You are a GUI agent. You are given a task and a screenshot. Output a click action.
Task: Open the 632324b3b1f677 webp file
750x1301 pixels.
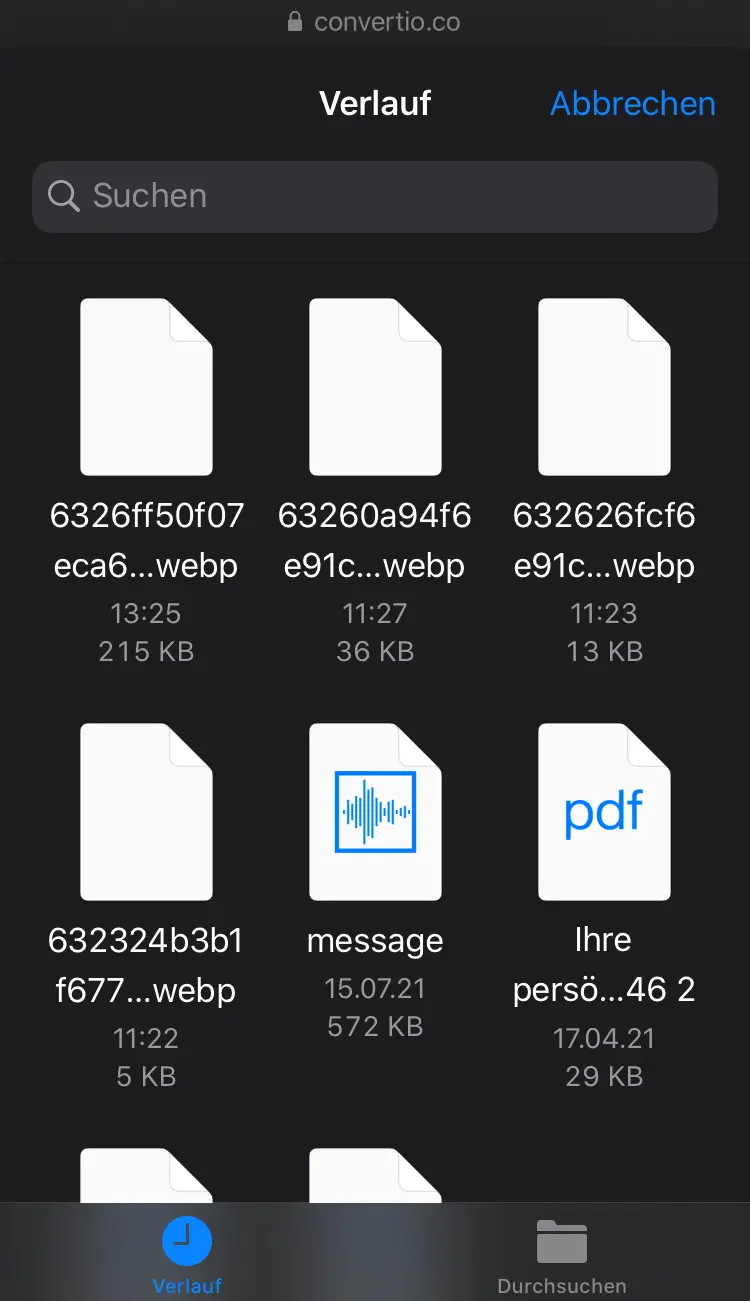pos(146,812)
